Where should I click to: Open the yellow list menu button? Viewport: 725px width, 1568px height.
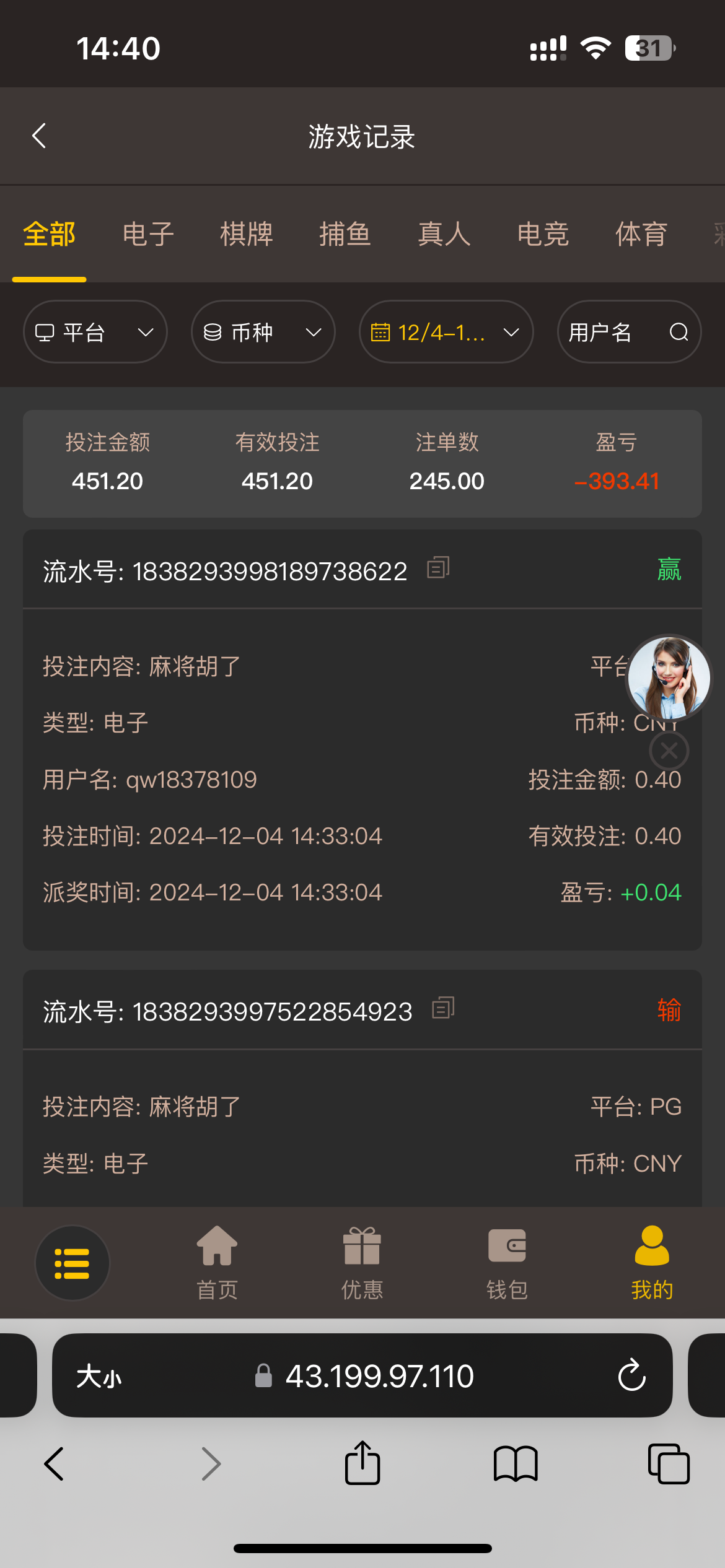72,1263
